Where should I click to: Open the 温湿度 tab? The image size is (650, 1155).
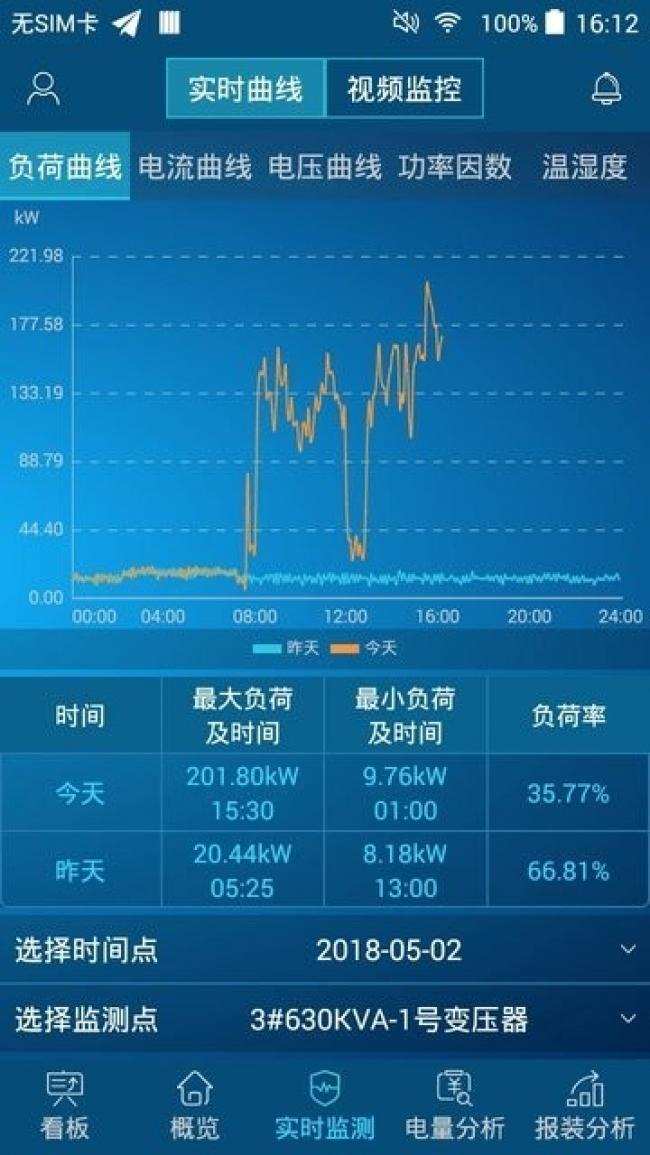(584, 166)
